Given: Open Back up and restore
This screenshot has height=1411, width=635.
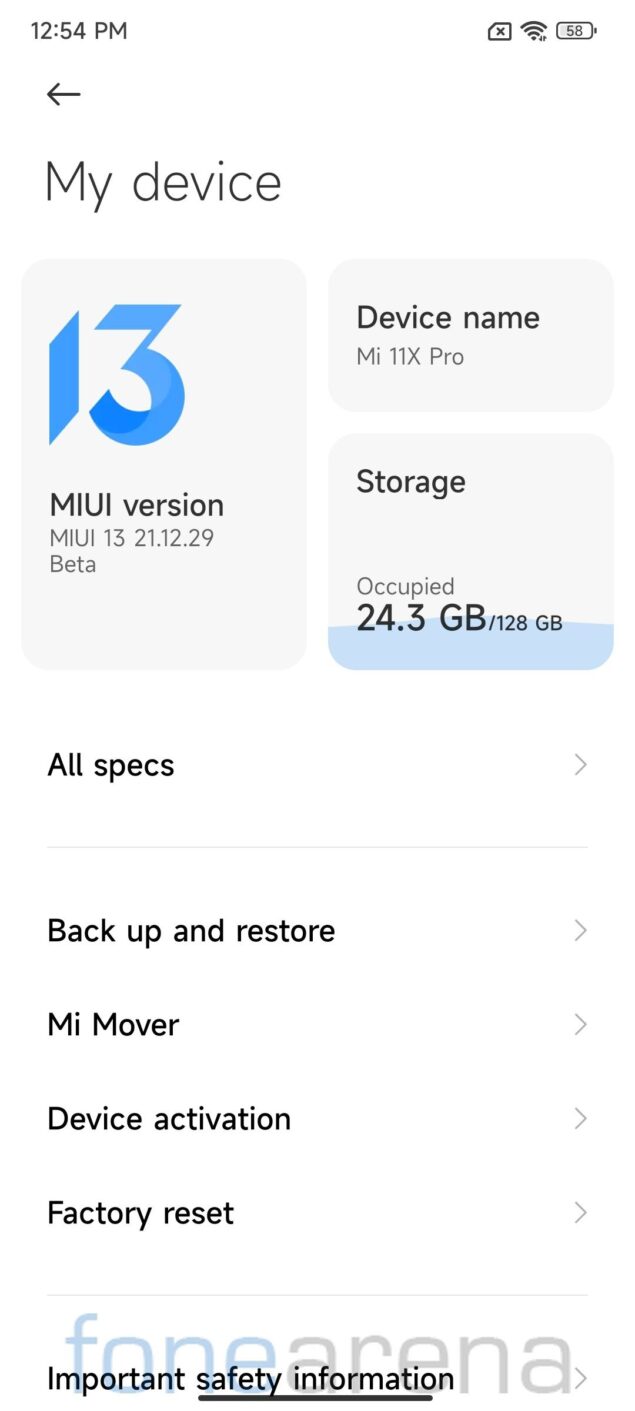Looking at the screenshot, I should pyautogui.click(x=317, y=931).
